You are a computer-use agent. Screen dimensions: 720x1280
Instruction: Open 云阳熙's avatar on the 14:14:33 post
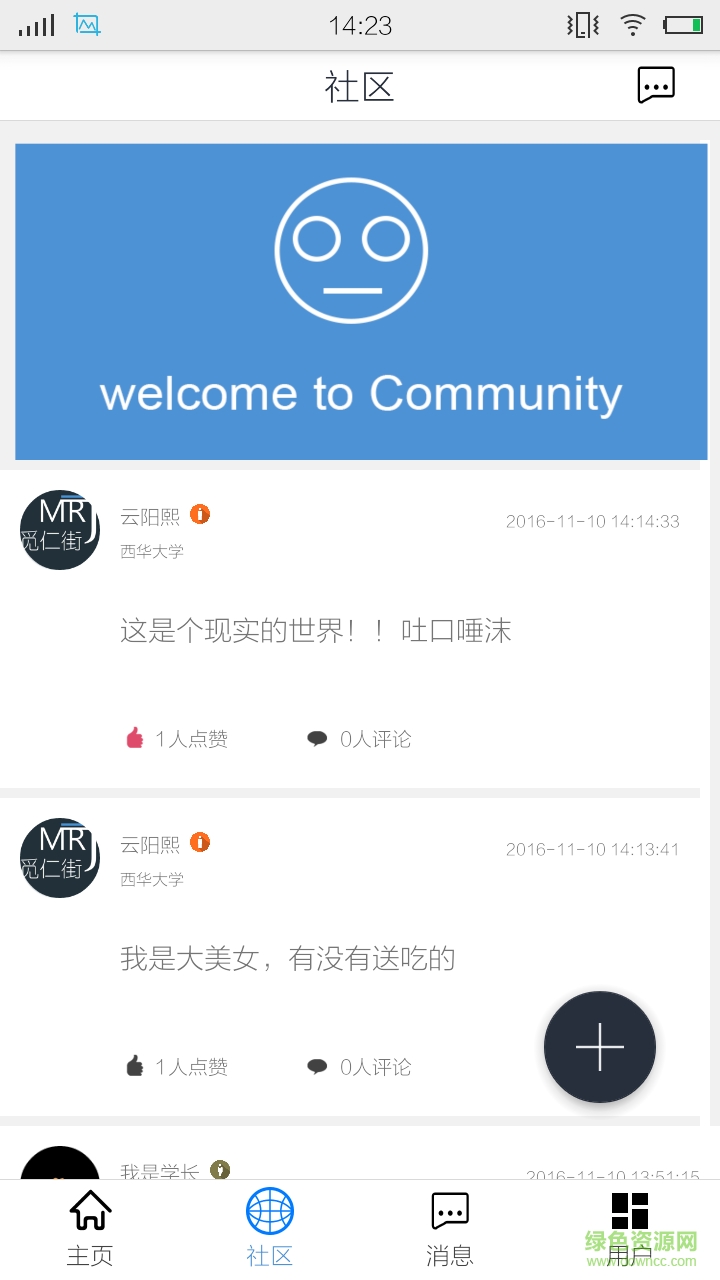coord(60,530)
